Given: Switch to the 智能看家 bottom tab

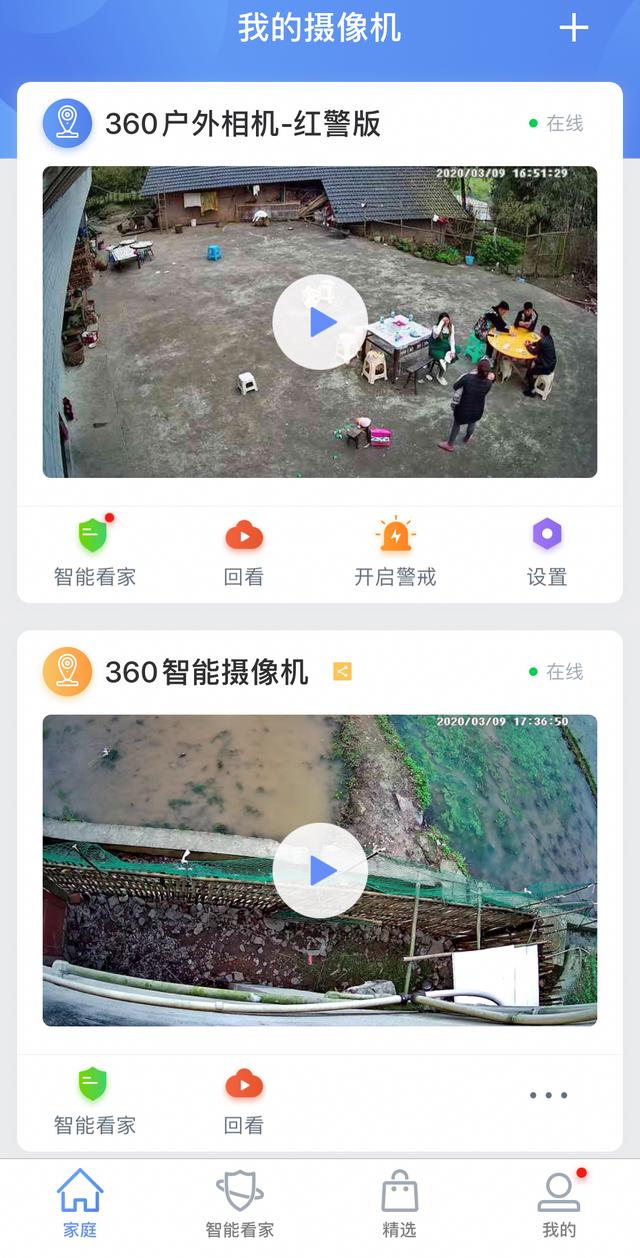Looking at the screenshot, I should pyautogui.click(x=240, y=1203).
